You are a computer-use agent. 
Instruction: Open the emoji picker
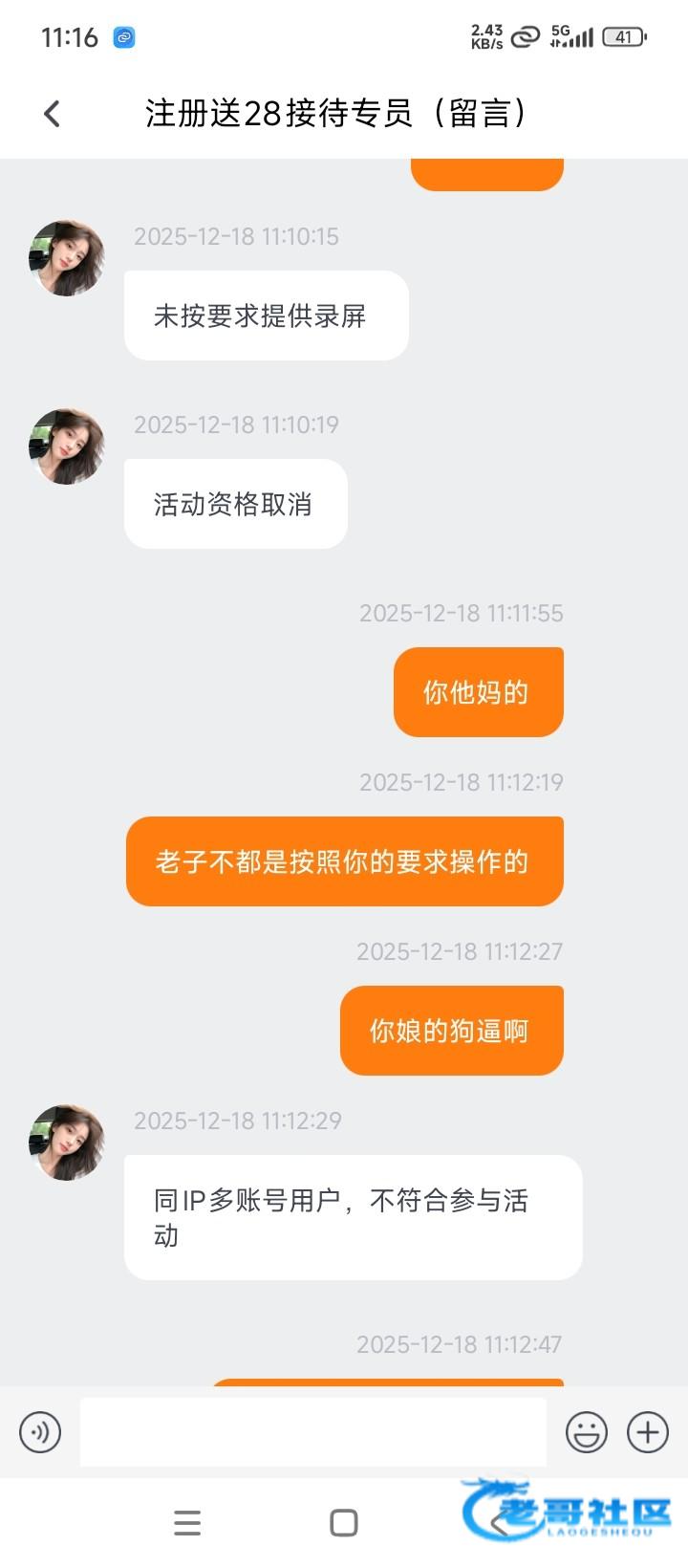point(586,1432)
